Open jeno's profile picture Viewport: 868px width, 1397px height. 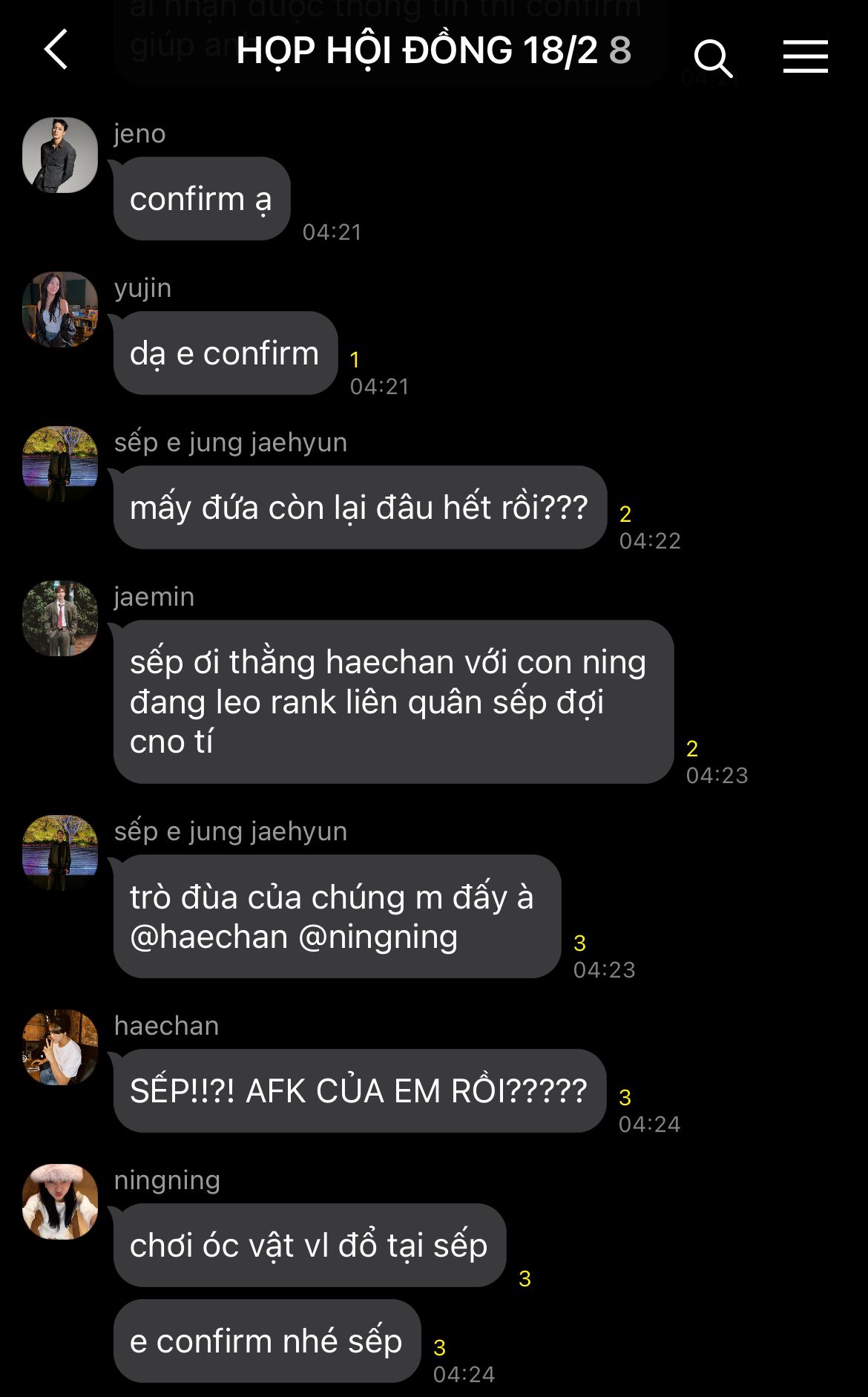click(60, 155)
